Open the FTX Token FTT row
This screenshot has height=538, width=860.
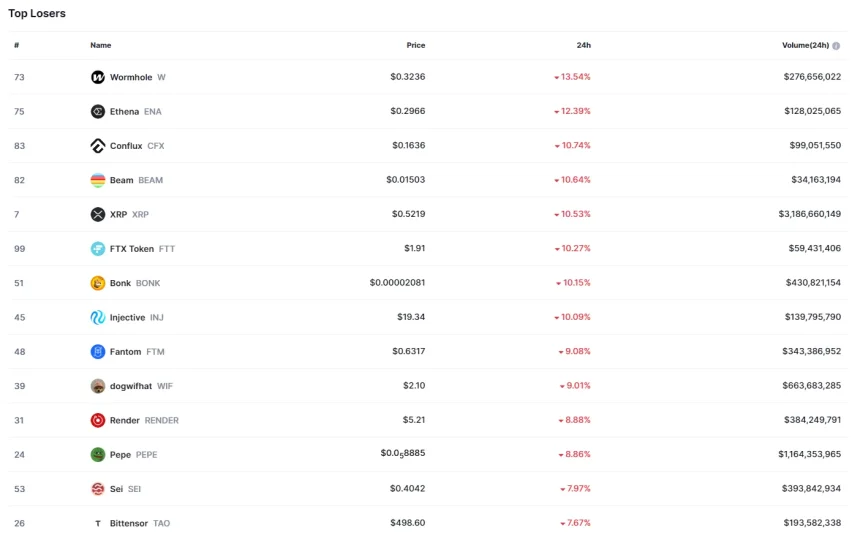(132, 249)
